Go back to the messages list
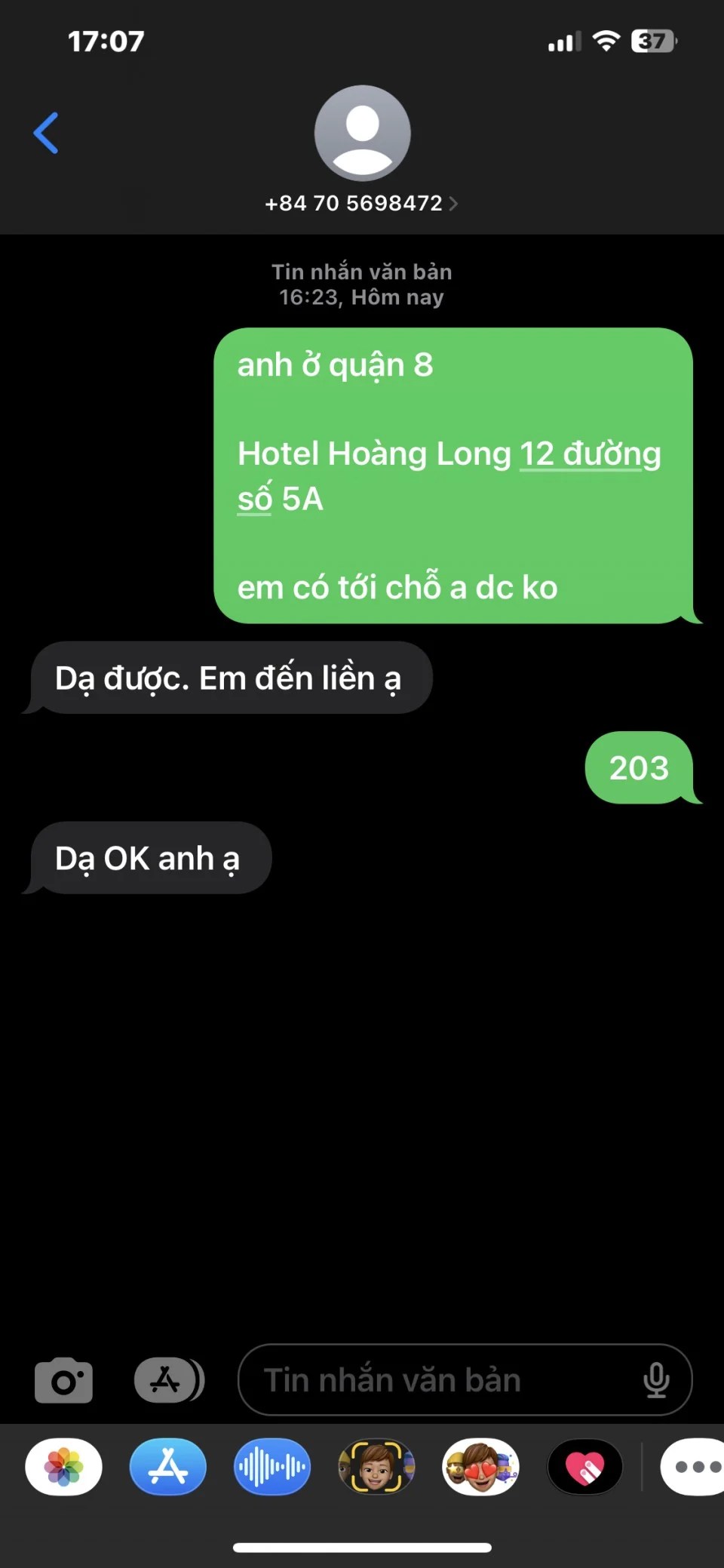The width and height of the screenshot is (724, 1568). pos(47,134)
